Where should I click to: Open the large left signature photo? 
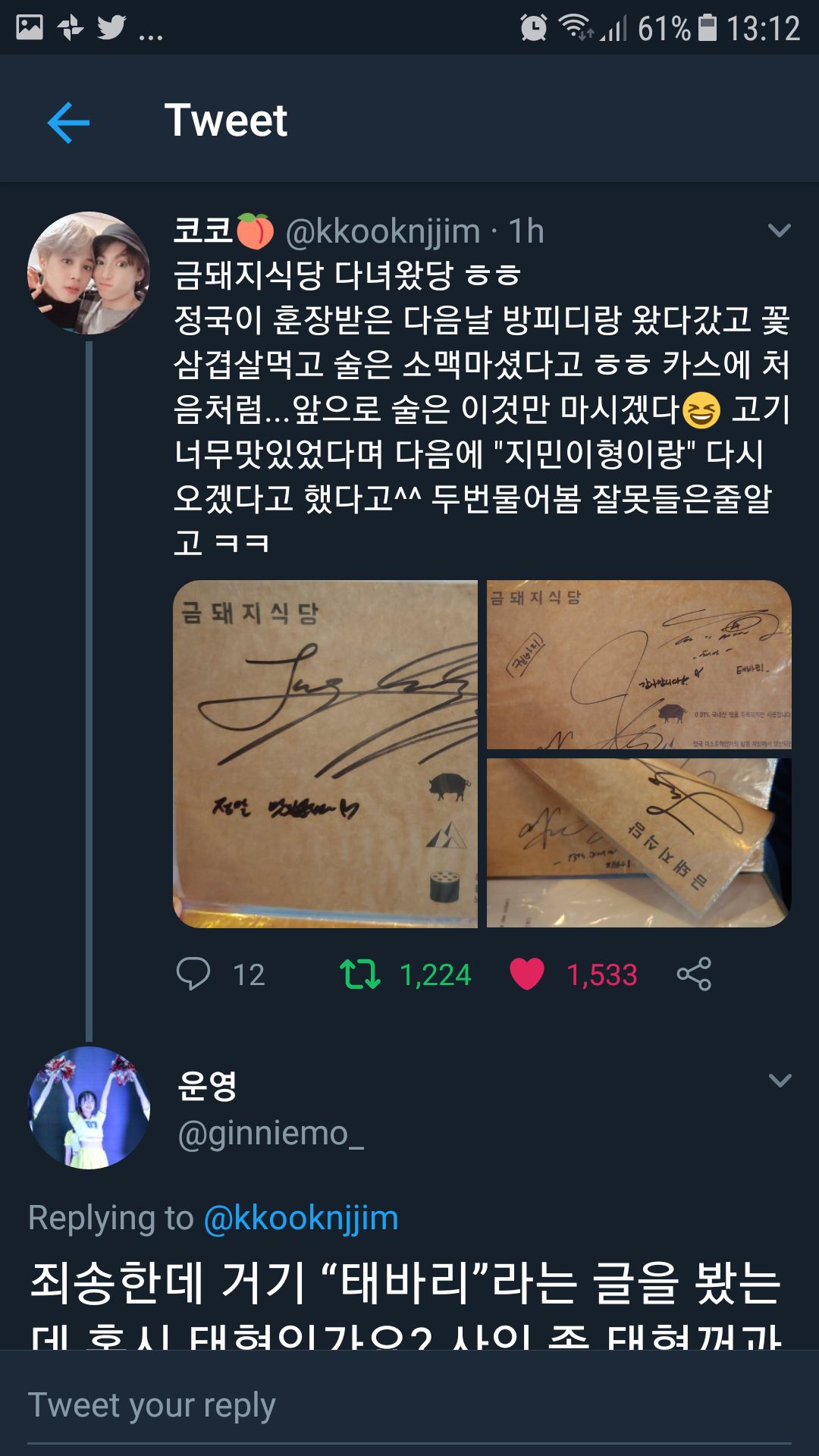(x=325, y=754)
